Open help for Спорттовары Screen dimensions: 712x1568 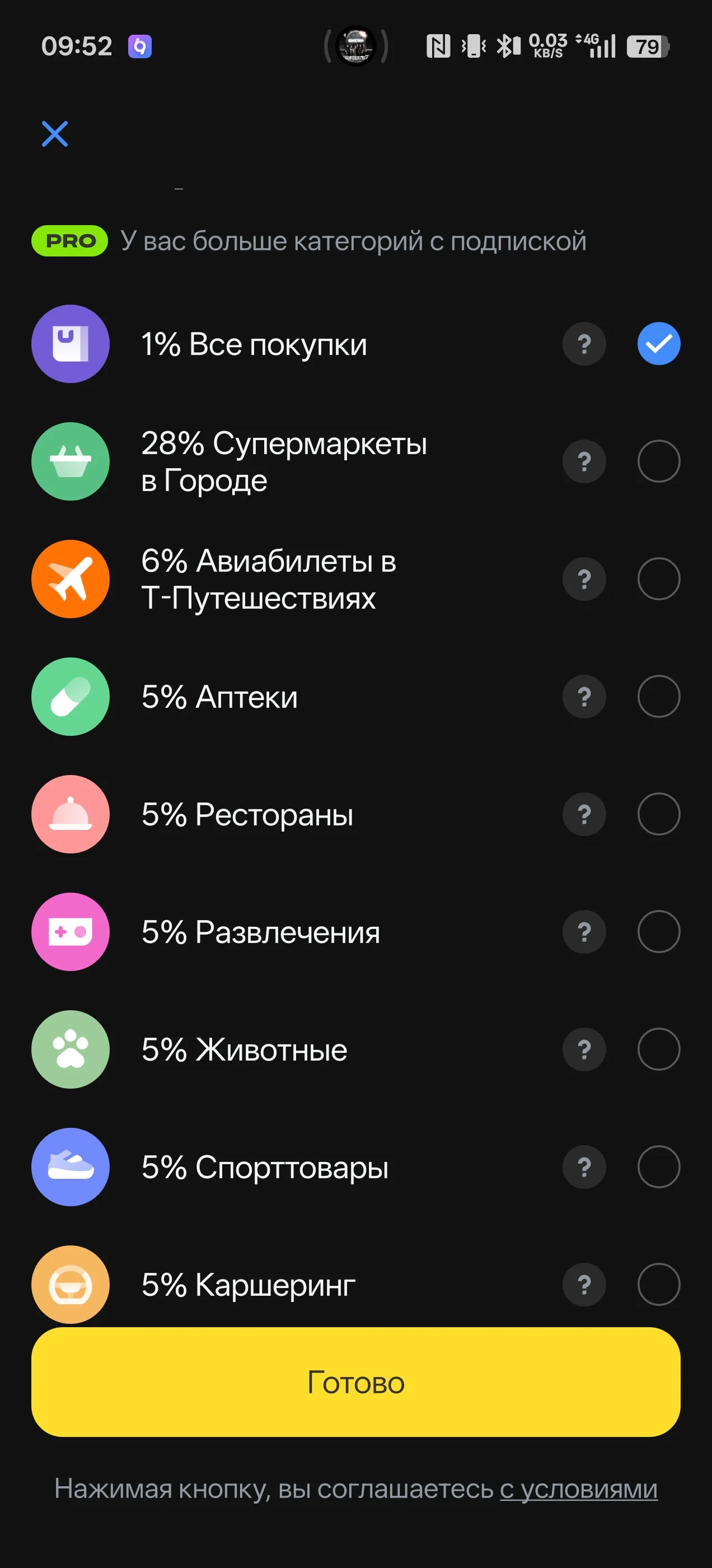click(x=584, y=1166)
